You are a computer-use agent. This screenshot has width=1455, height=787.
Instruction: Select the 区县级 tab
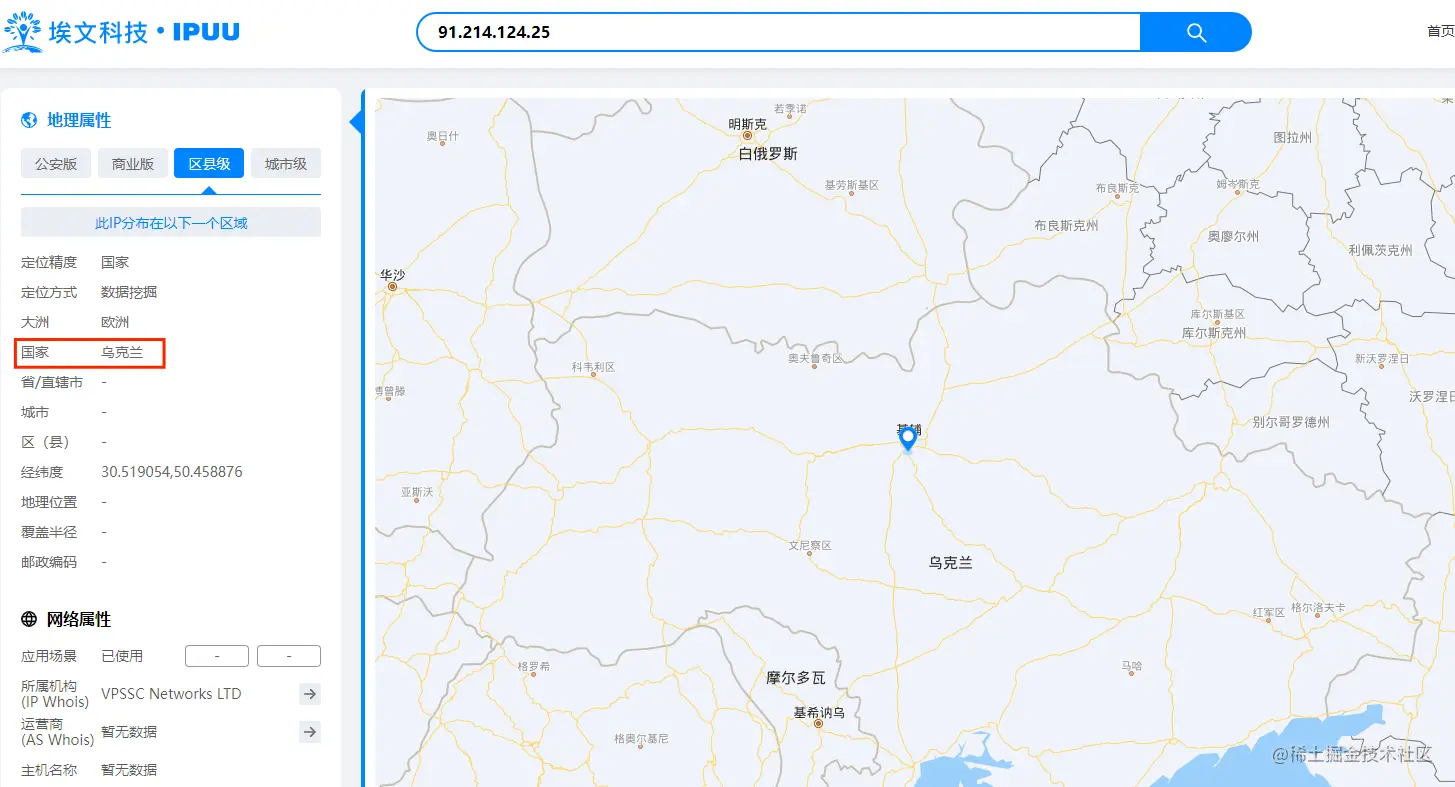[209, 164]
